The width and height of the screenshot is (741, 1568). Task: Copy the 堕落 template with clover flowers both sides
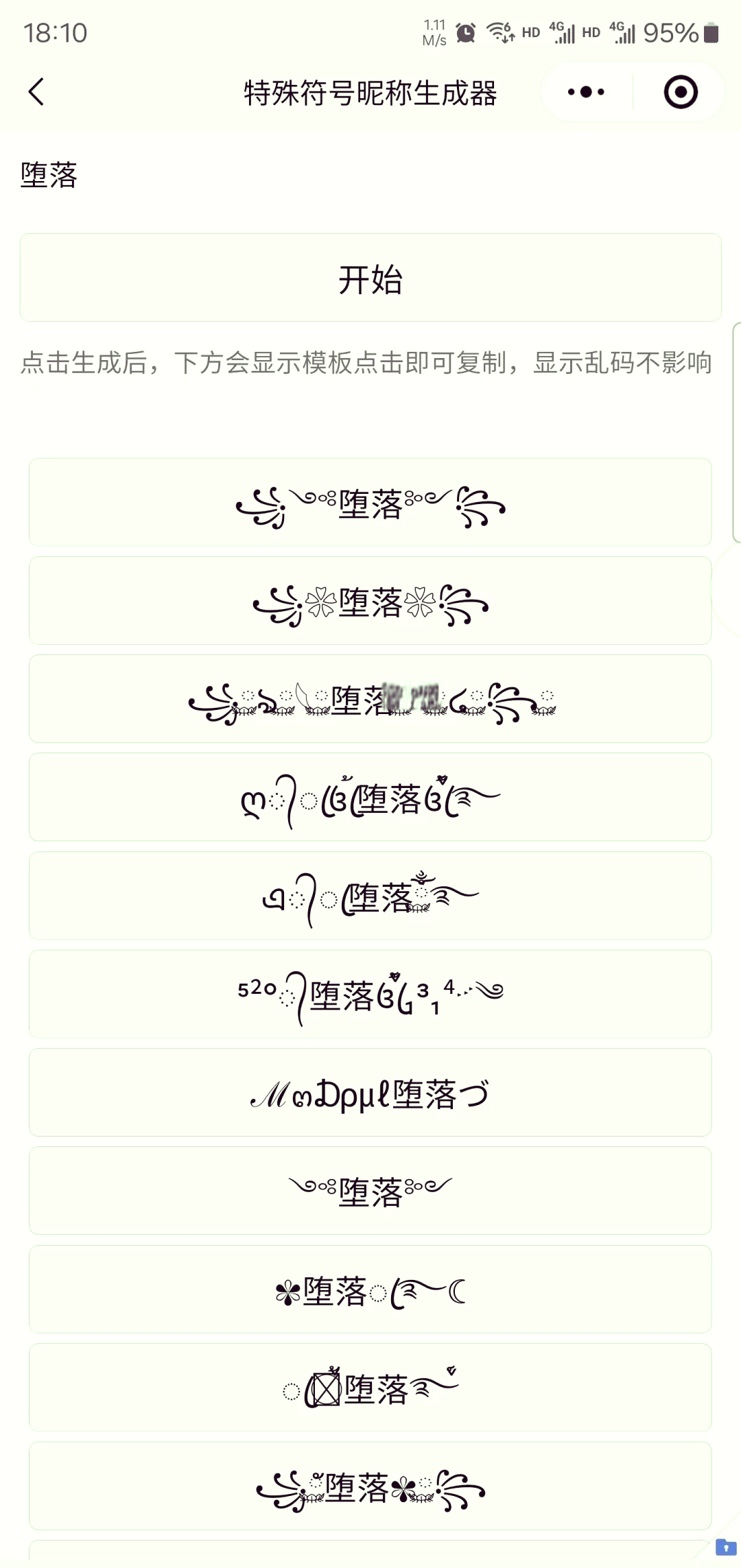[x=370, y=601]
